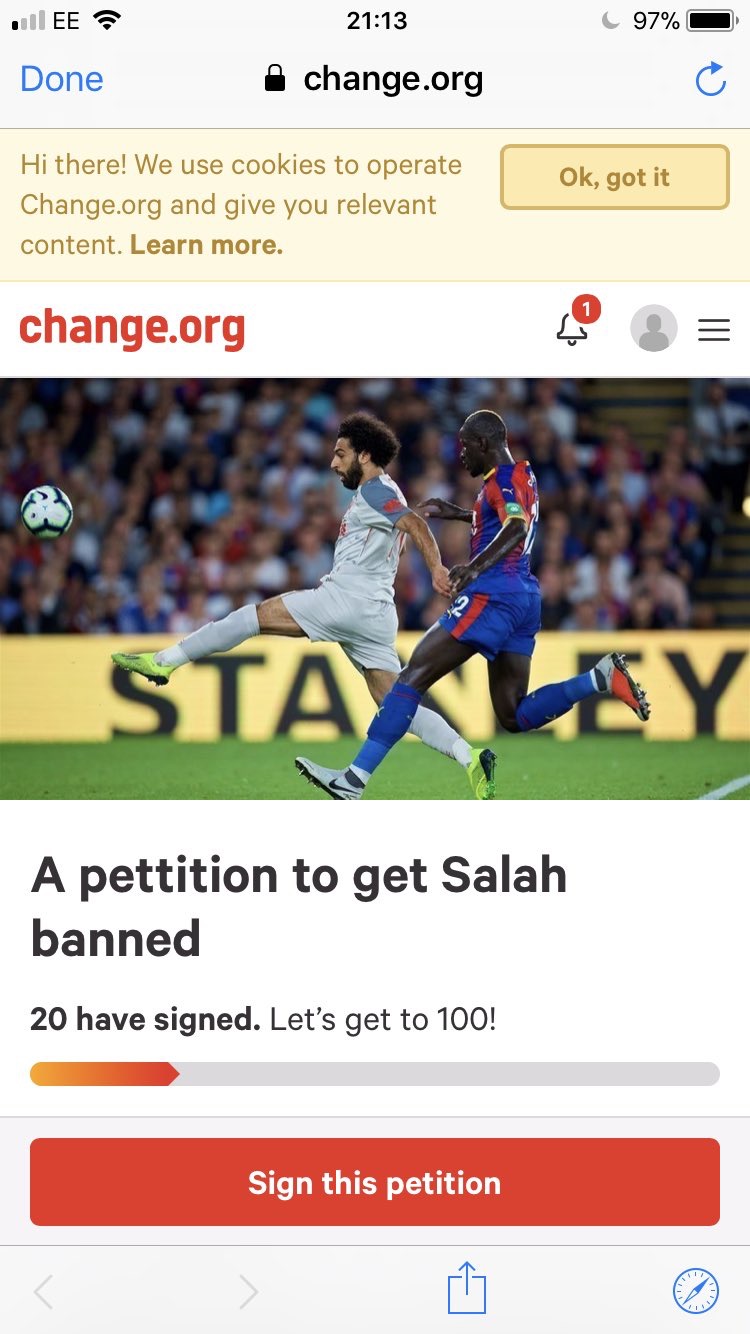Share the page via the share icon
Image resolution: width=750 pixels, height=1334 pixels.
point(467,1287)
